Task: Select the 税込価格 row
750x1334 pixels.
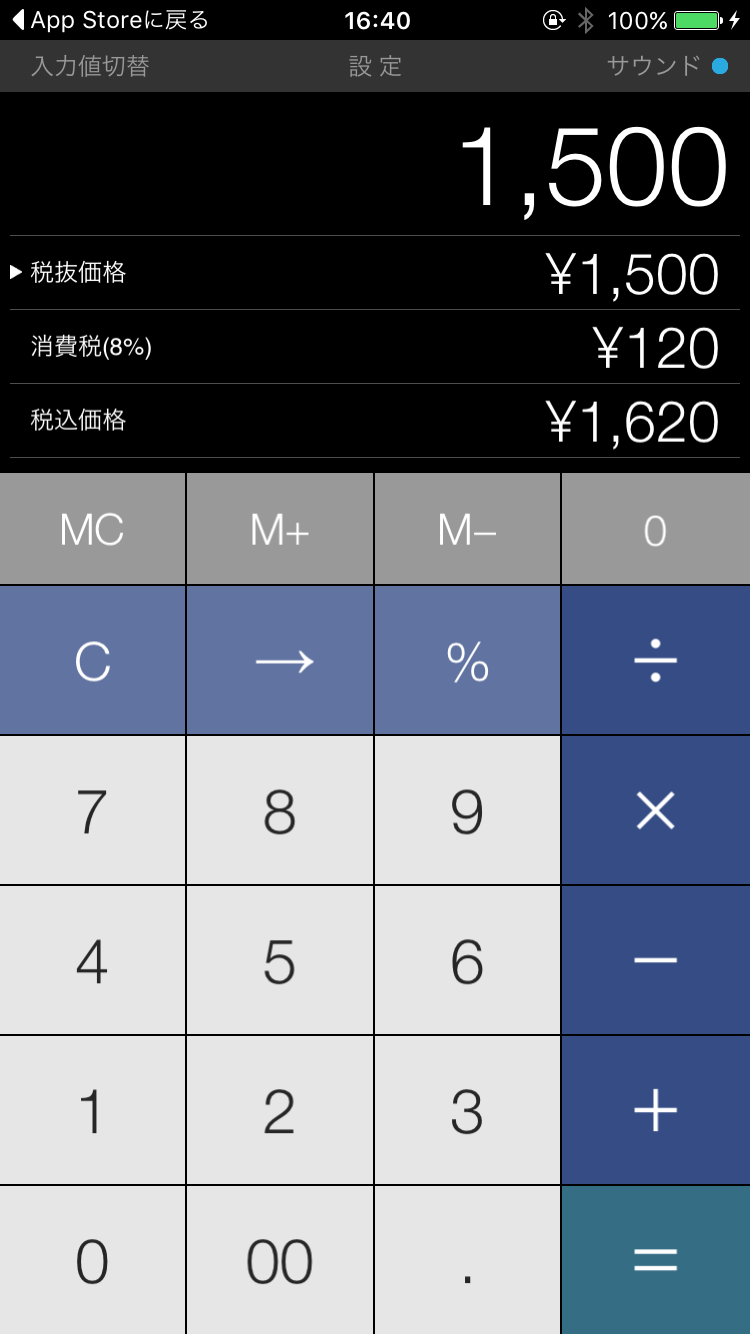Action: [375, 421]
